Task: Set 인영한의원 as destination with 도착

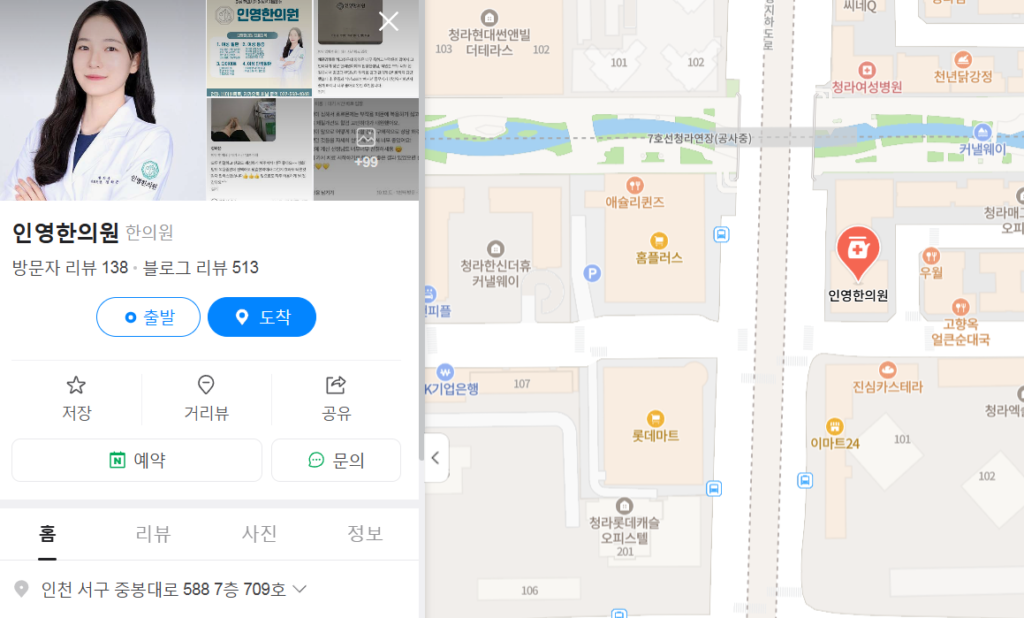Action: tap(262, 317)
